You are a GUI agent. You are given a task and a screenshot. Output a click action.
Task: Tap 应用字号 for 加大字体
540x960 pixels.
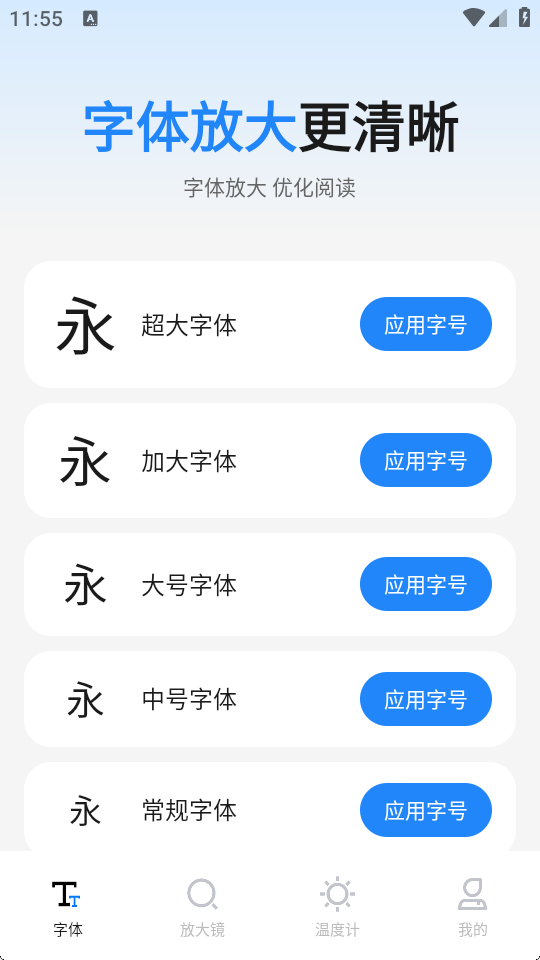coord(426,460)
